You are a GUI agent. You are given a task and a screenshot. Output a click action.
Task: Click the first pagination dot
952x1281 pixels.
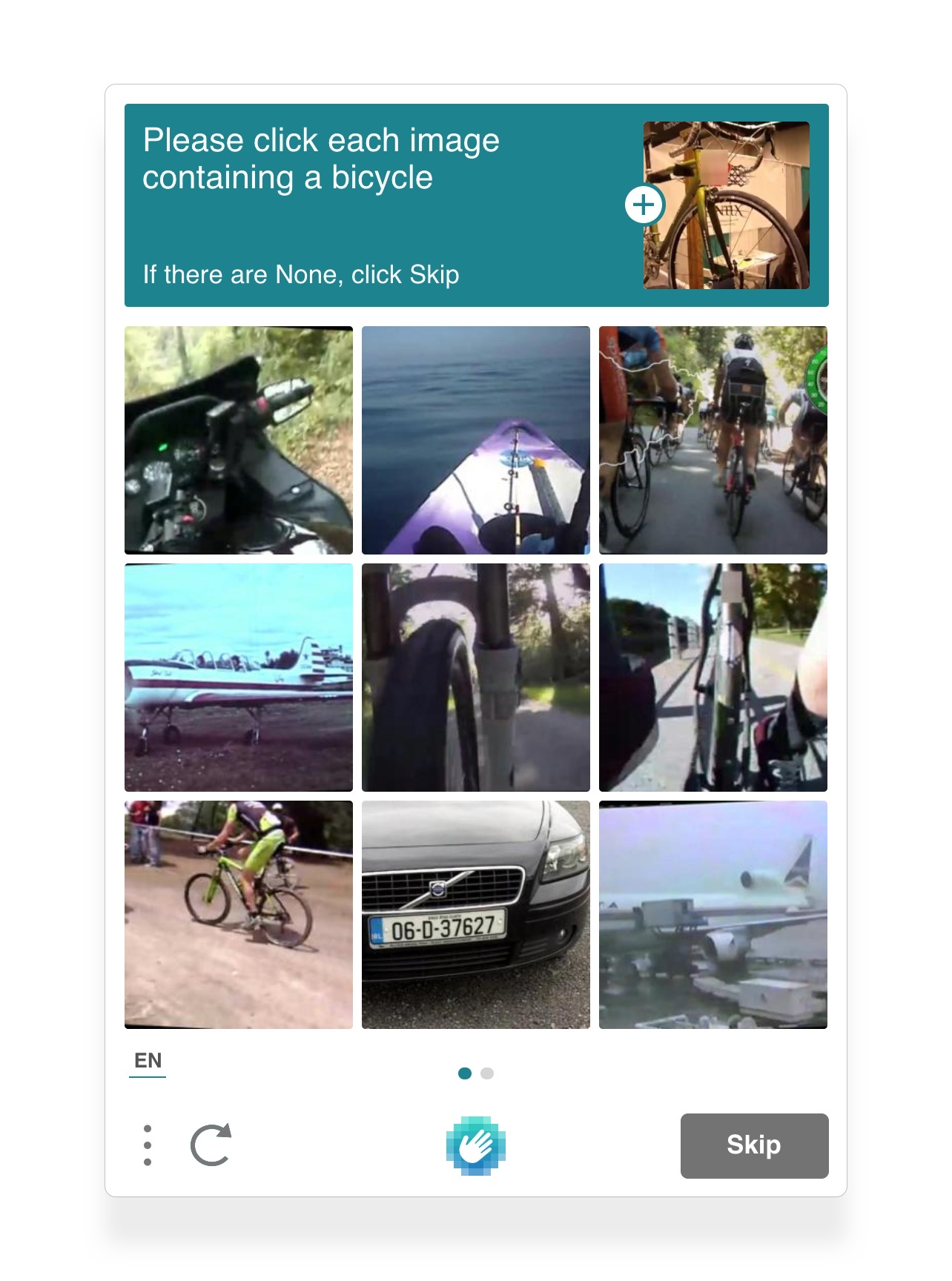point(466,1072)
